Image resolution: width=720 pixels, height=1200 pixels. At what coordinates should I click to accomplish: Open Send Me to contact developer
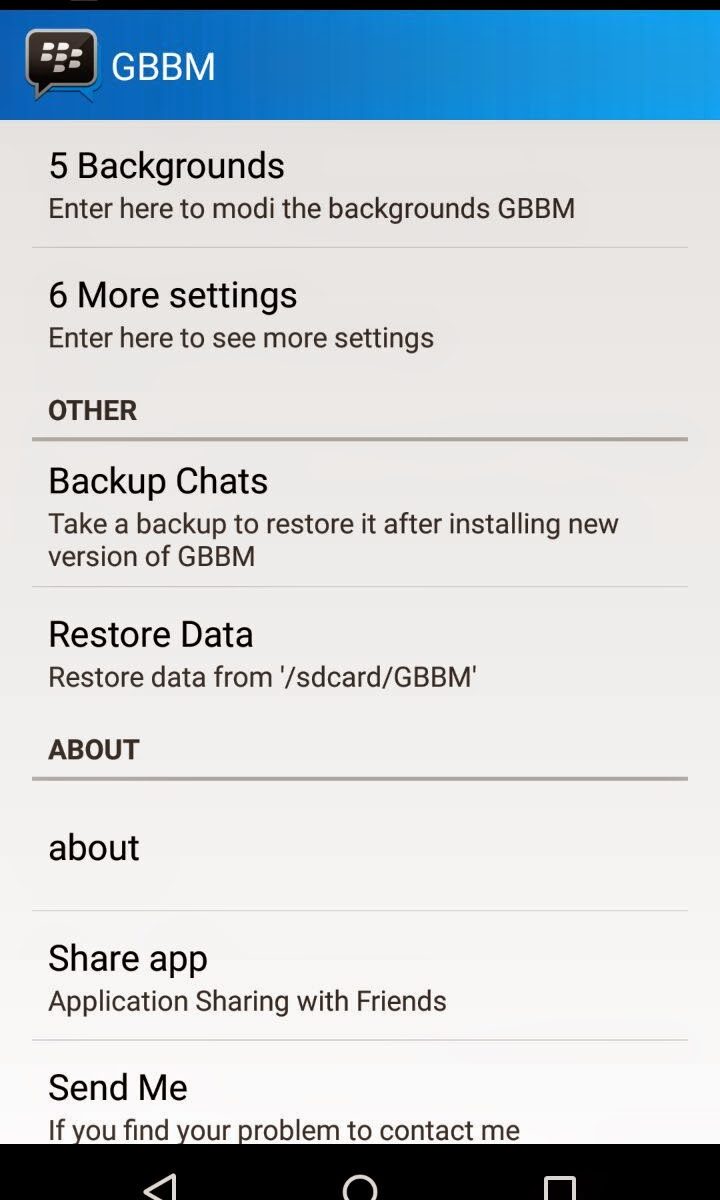click(x=360, y=1093)
